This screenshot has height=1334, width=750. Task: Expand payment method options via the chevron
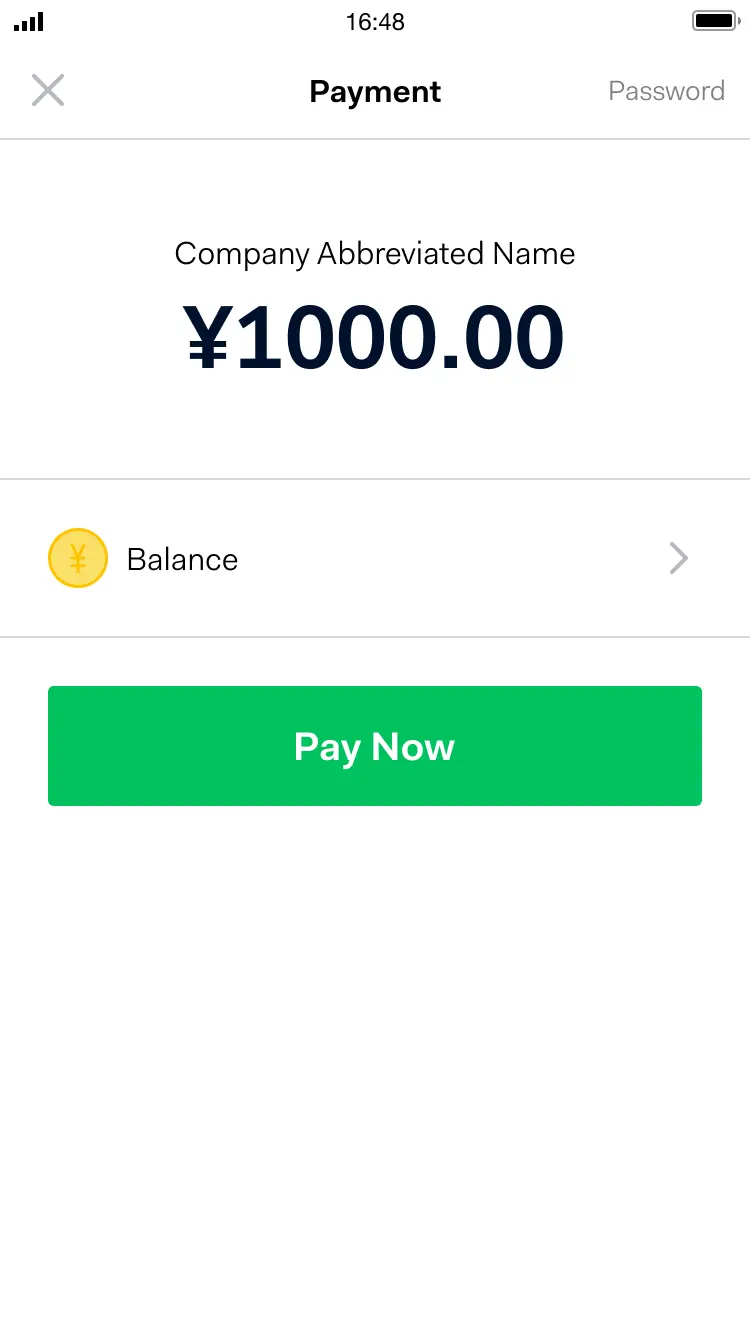[678, 558]
